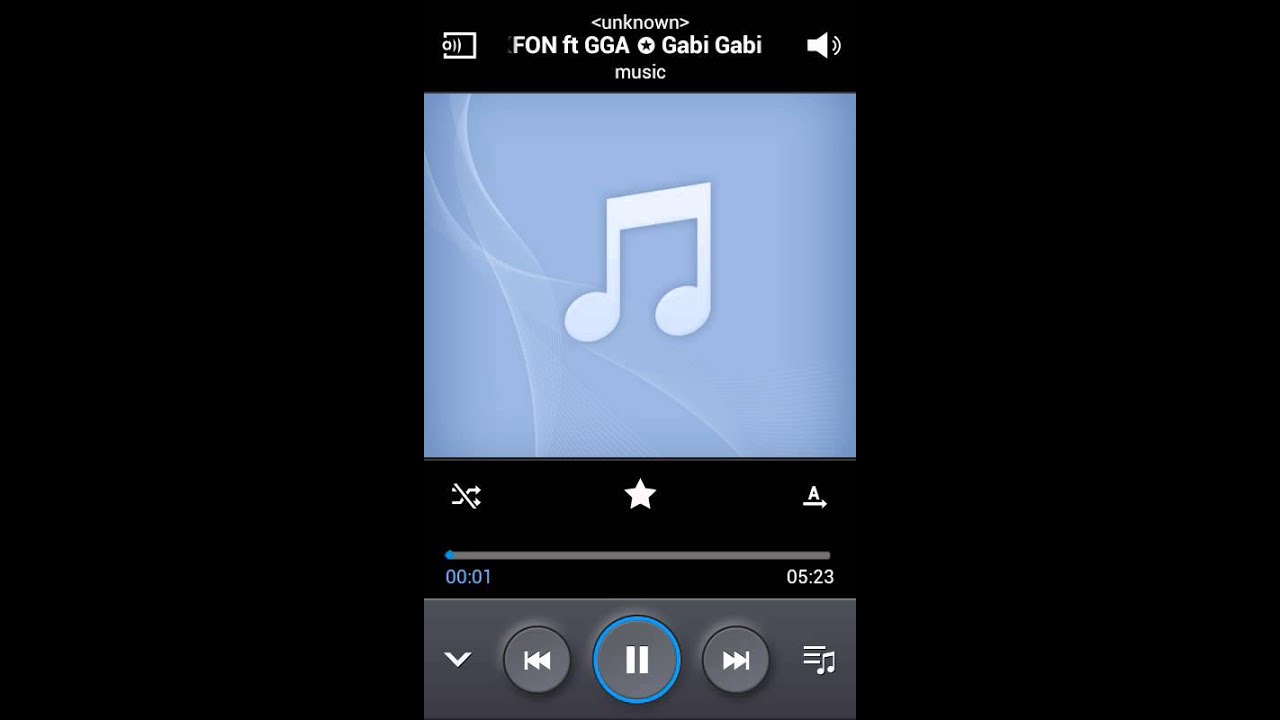The height and width of the screenshot is (720, 1280).
Task: Mark song as favorite with star
Action: (640, 495)
